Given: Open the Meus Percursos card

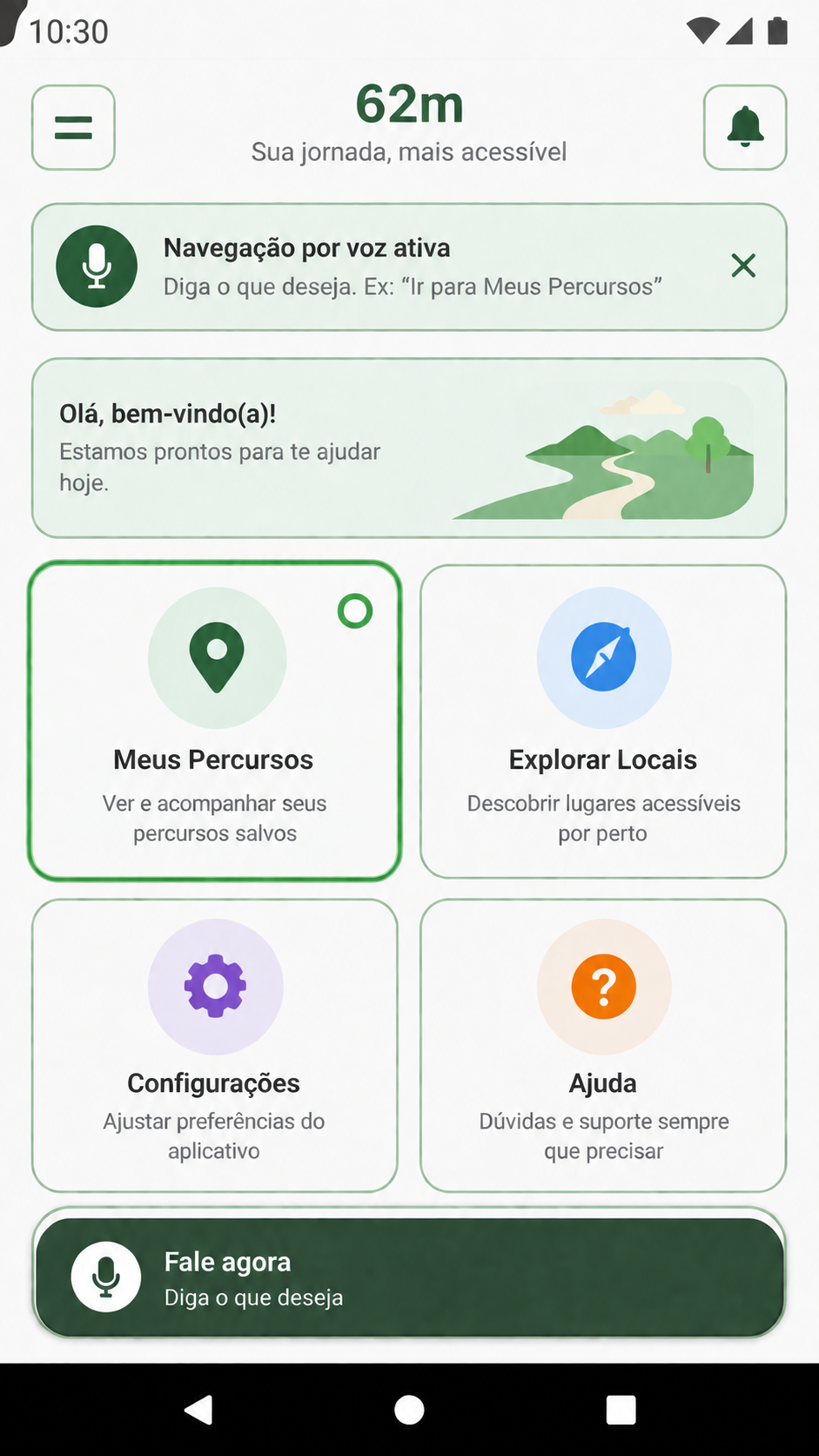Looking at the screenshot, I should (x=214, y=720).
